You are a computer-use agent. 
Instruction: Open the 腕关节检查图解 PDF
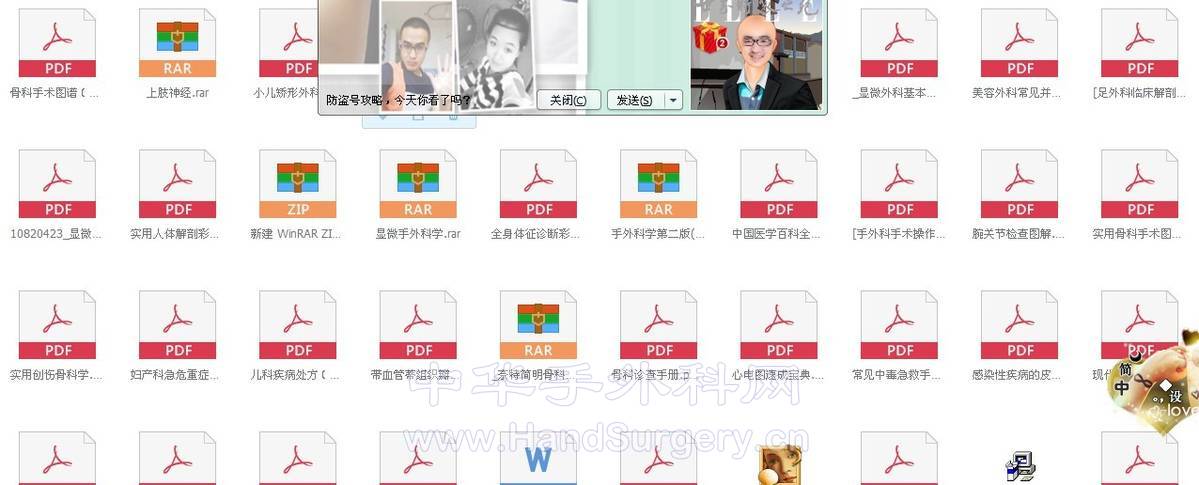tap(1019, 185)
